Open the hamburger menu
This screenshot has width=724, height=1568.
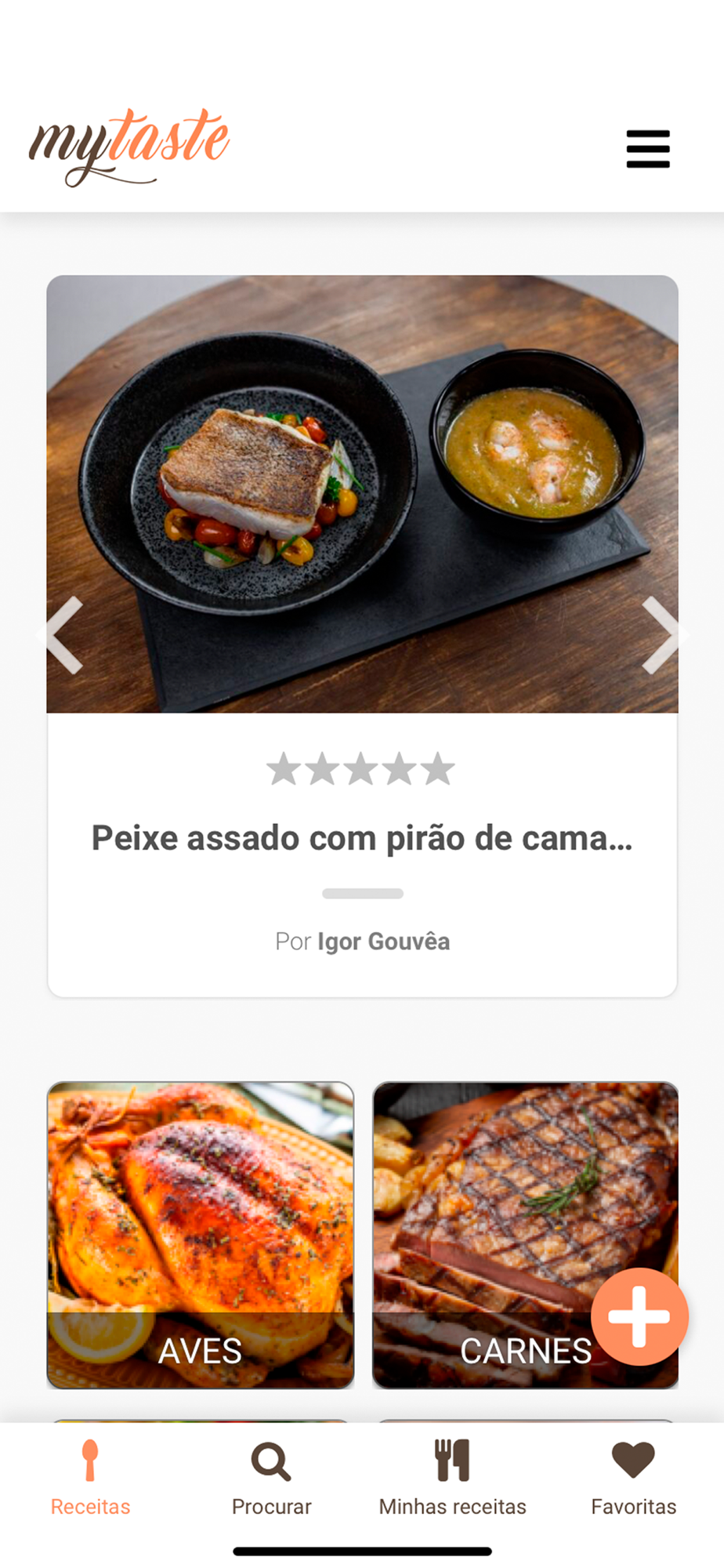tap(648, 149)
